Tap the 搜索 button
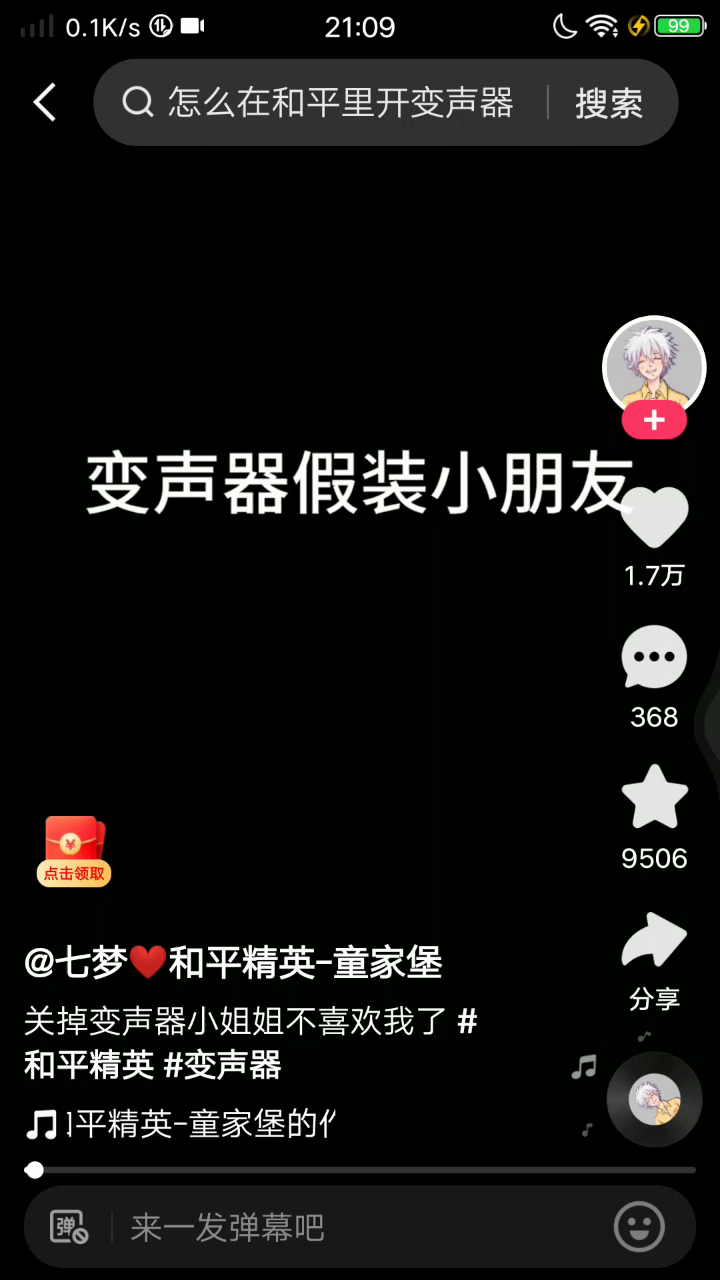The image size is (720, 1280). point(608,102)
